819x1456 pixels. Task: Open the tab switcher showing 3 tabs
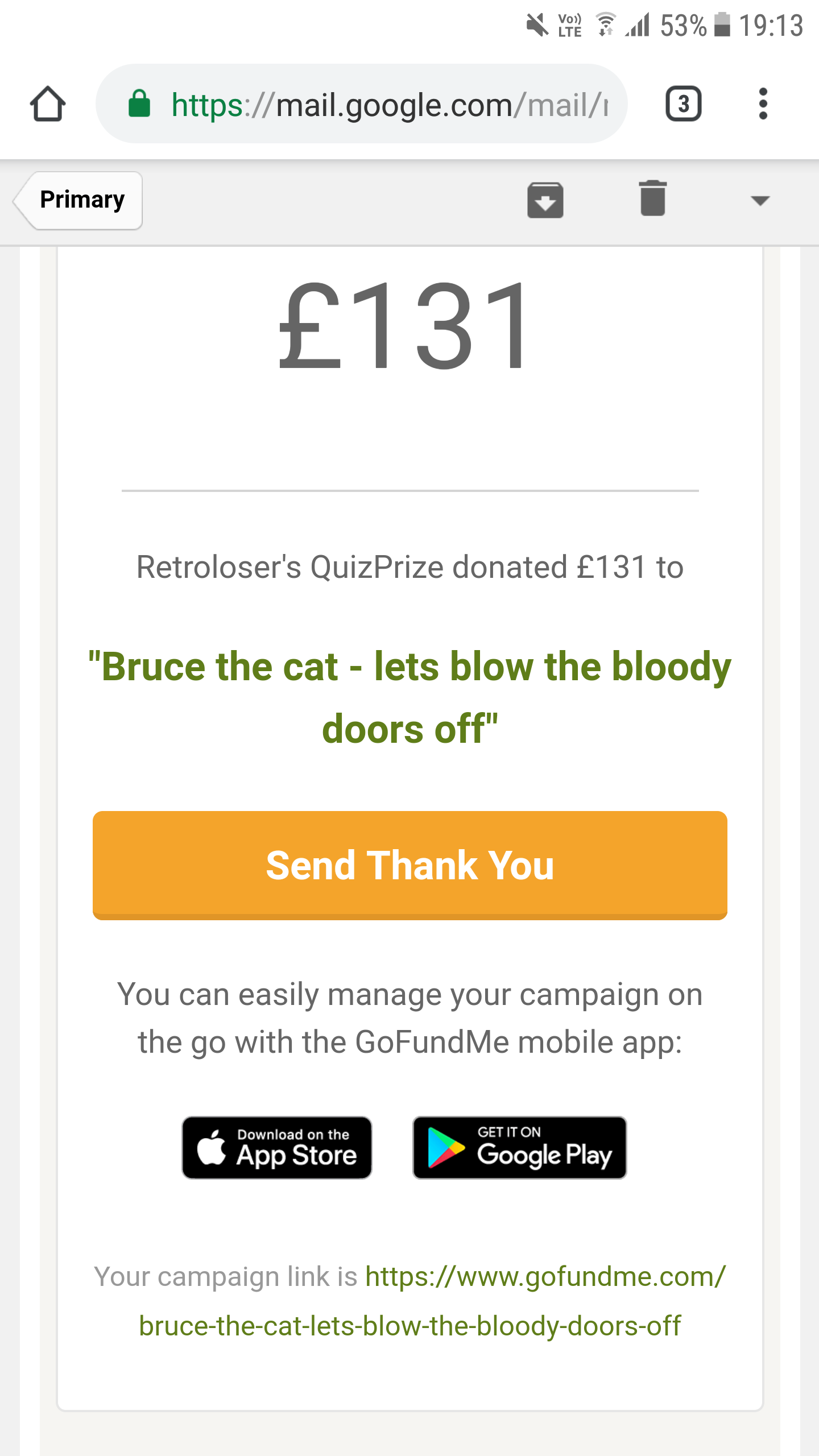tap(683, 104)
